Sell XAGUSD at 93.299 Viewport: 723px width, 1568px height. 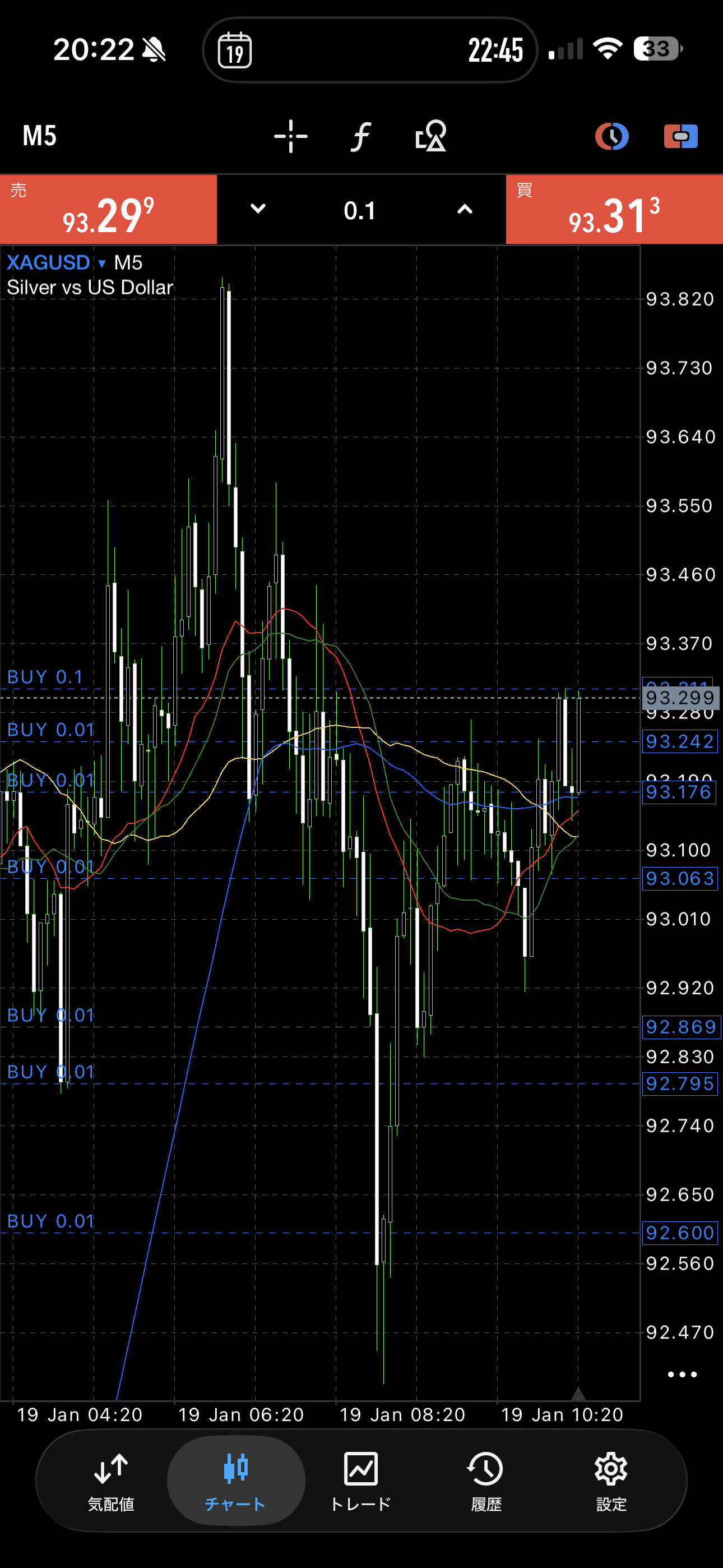108,210
